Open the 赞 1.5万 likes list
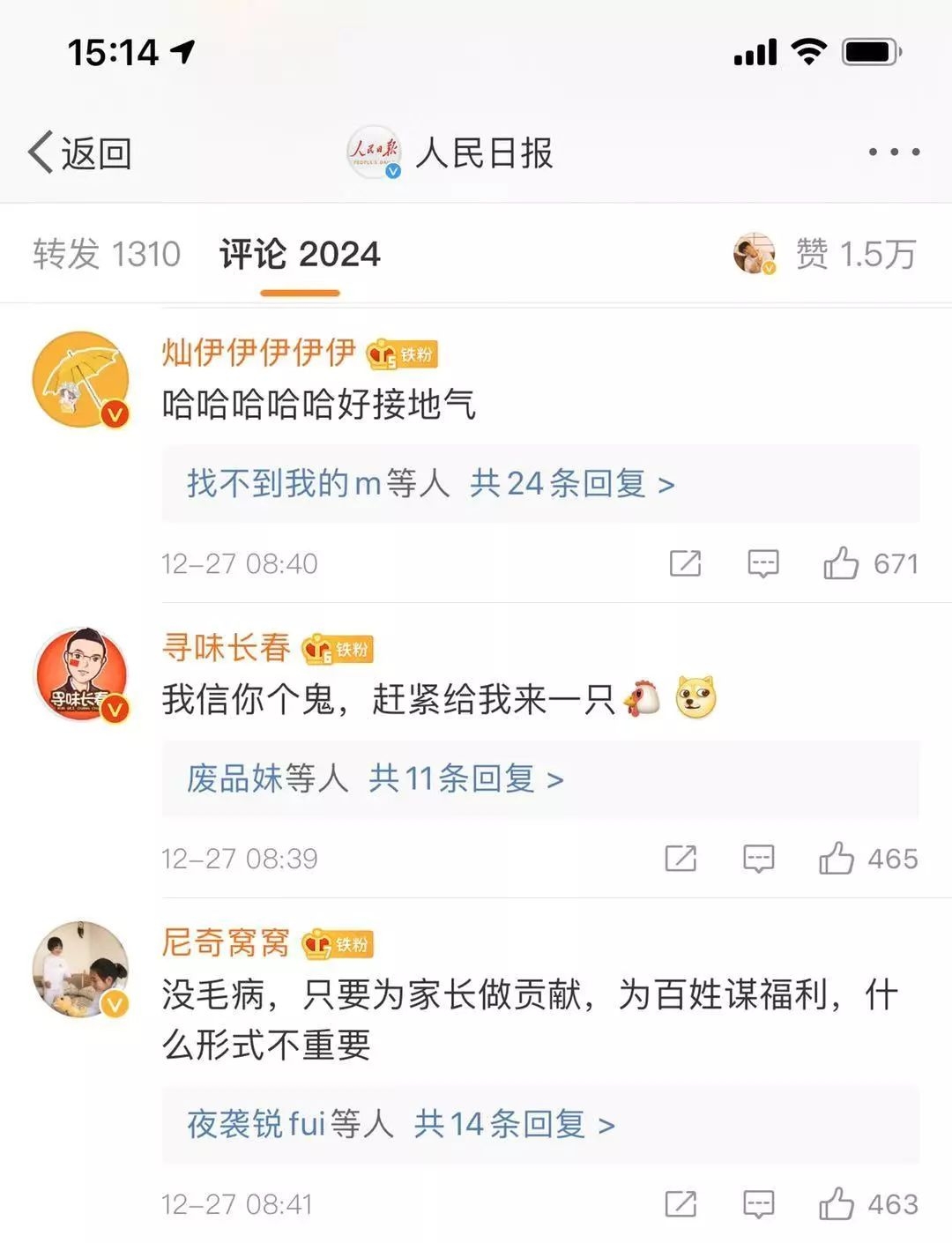The width and height of the screenshot is (952, 1243). (x=854, y=255)
